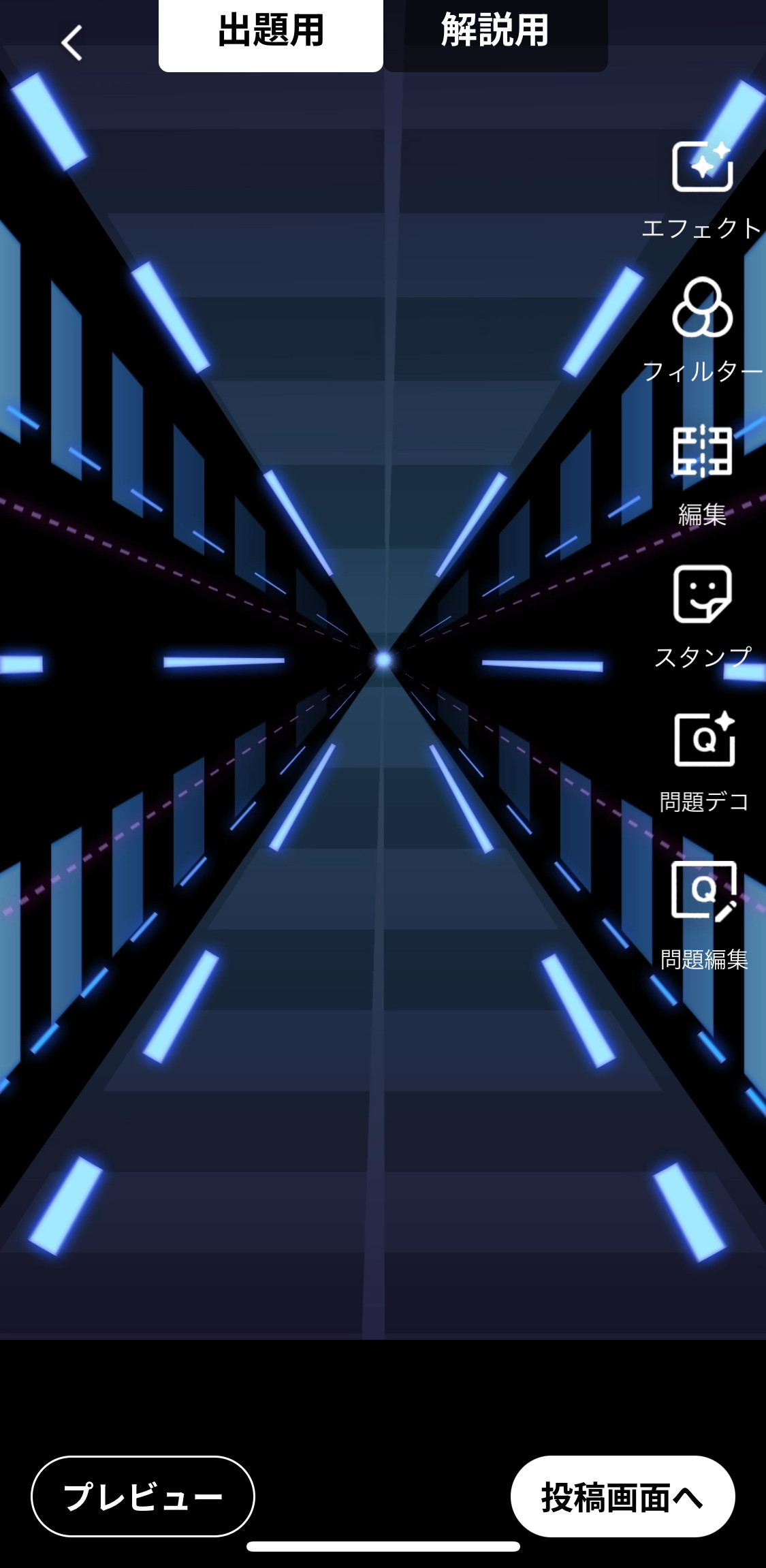The width and height of the screenshot is (766, 1568).
Task: Proceed with 投稿画面へ button
Action: pyautogui.click(x=623, y=1496)
